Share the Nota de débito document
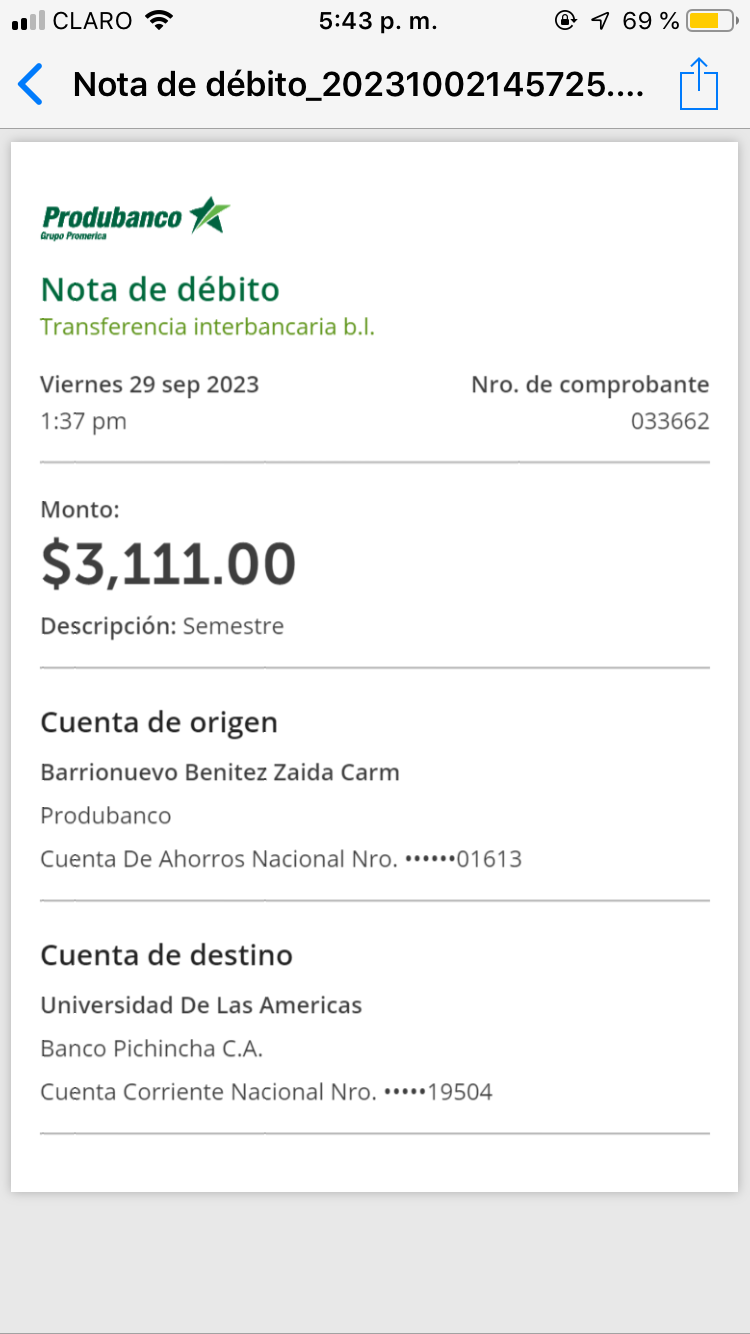This screenshot has height=1334, width=750. pyautogui.click(x=699, y=85)
